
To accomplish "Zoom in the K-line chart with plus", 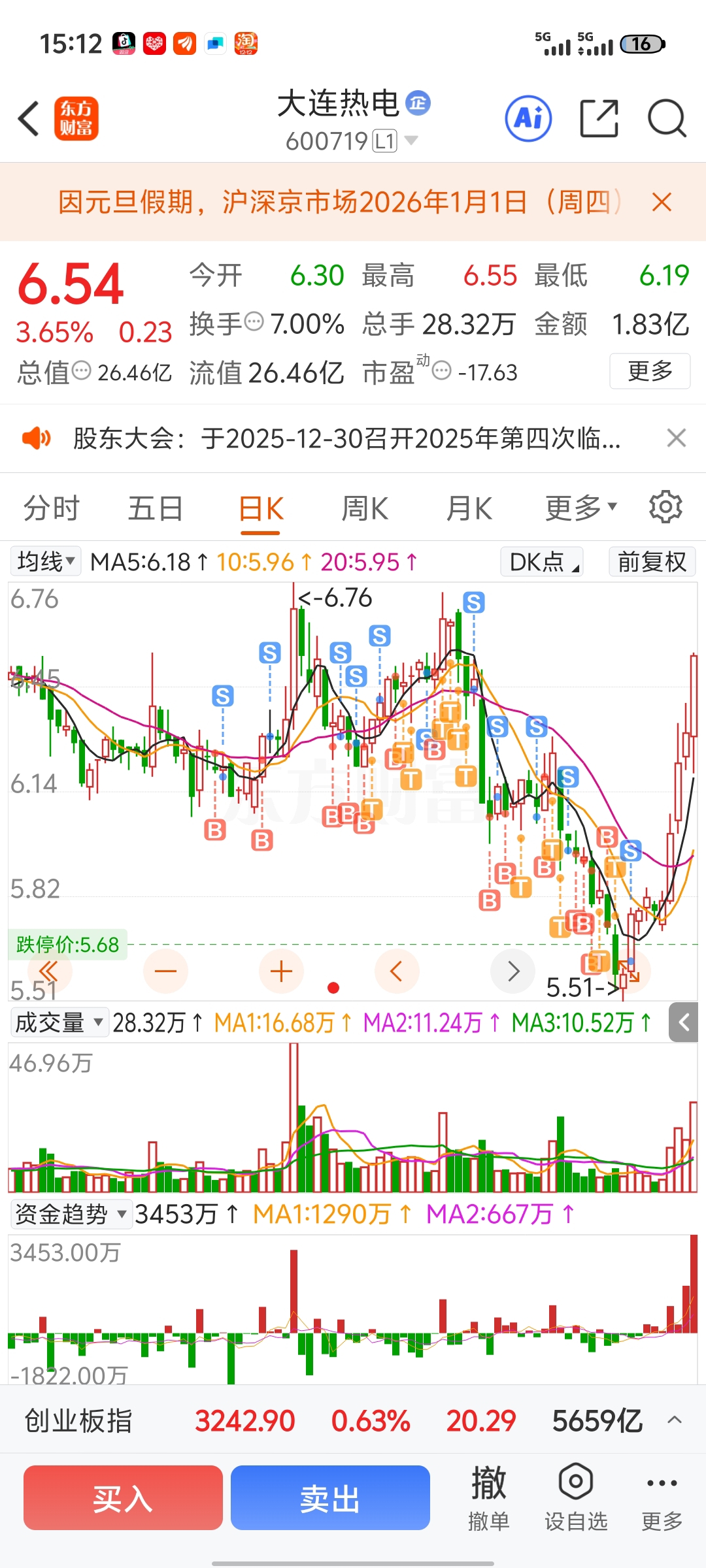I will point(281,972).
